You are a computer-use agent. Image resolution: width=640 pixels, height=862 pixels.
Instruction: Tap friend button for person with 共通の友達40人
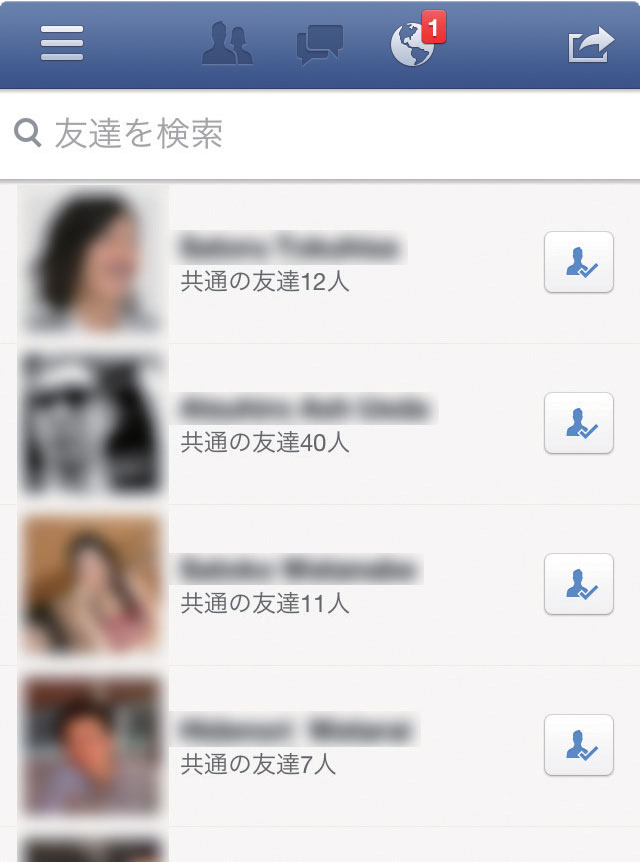point(578,423)
